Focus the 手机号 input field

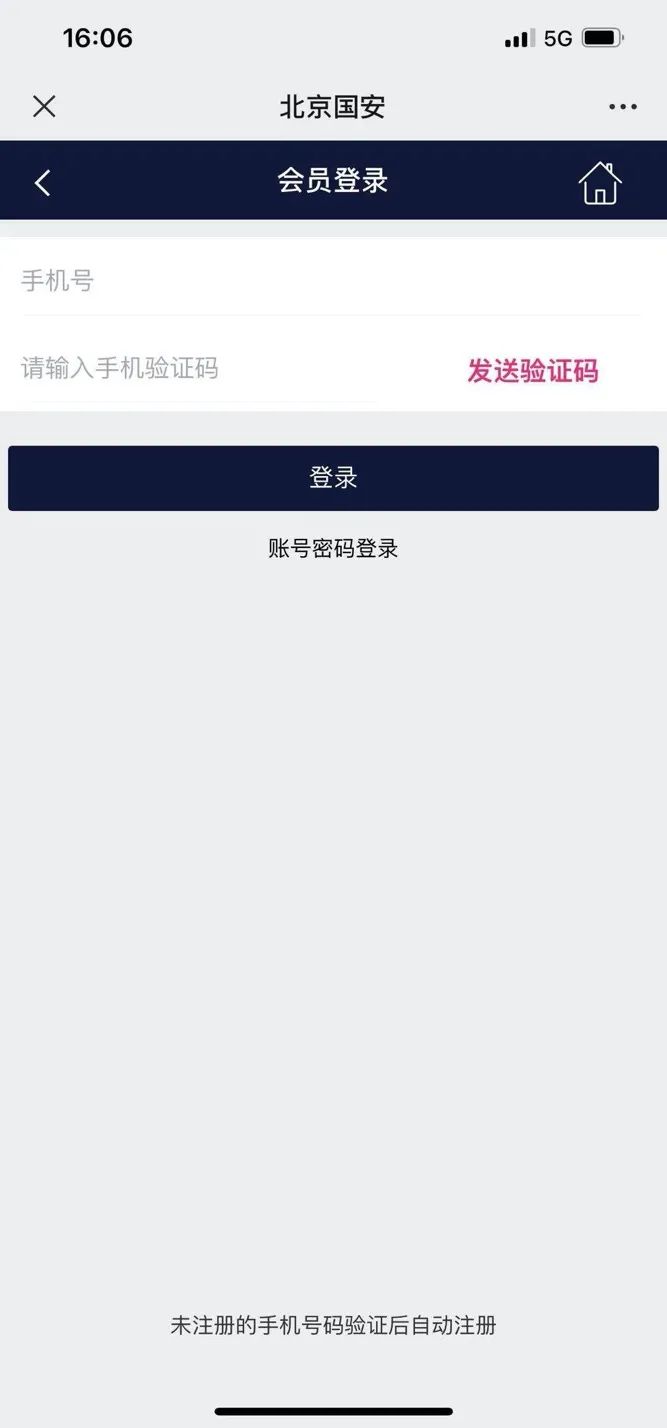click(330, 281)
